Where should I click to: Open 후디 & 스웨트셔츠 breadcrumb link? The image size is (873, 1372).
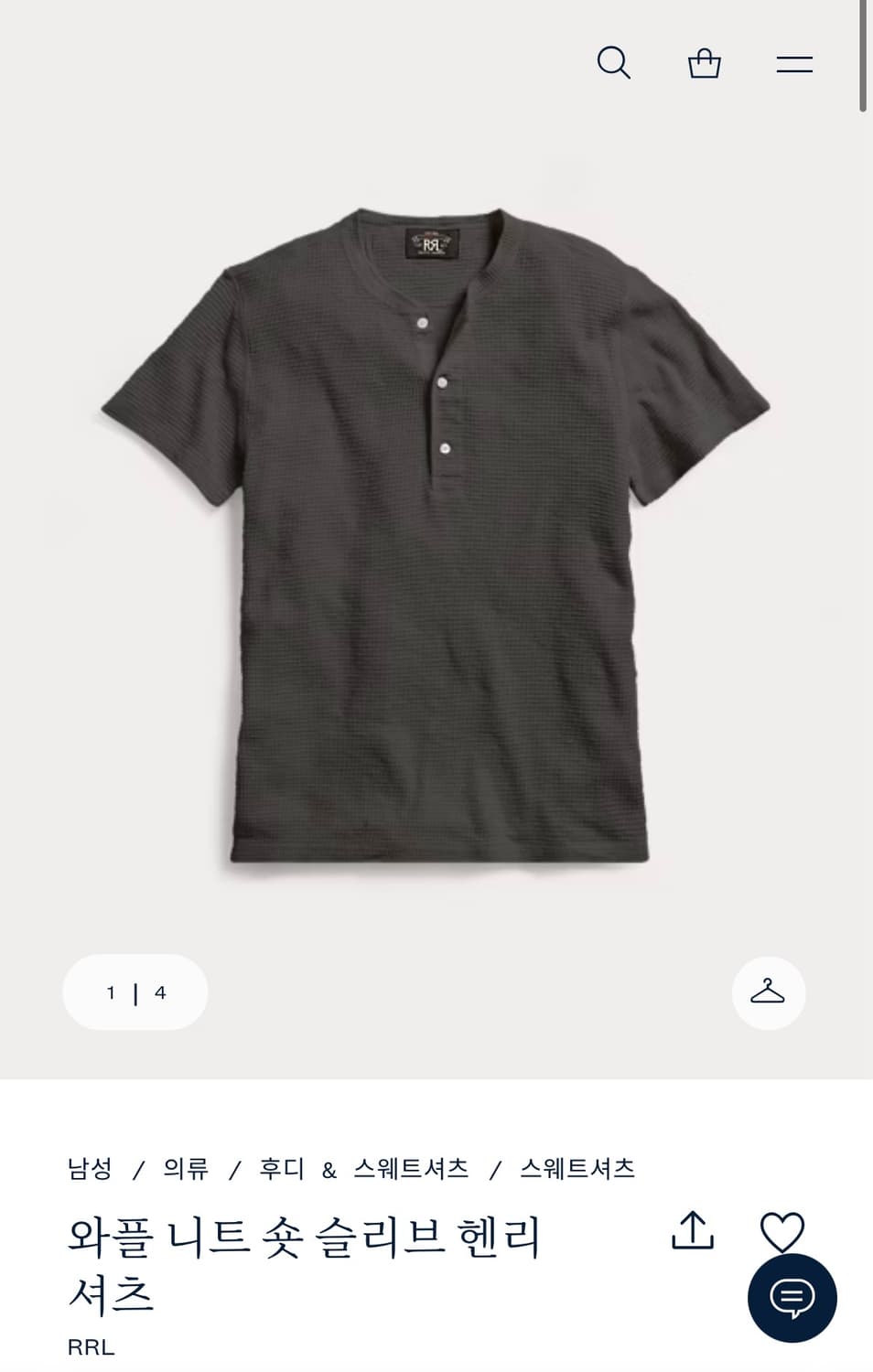tap(364, 1169)
